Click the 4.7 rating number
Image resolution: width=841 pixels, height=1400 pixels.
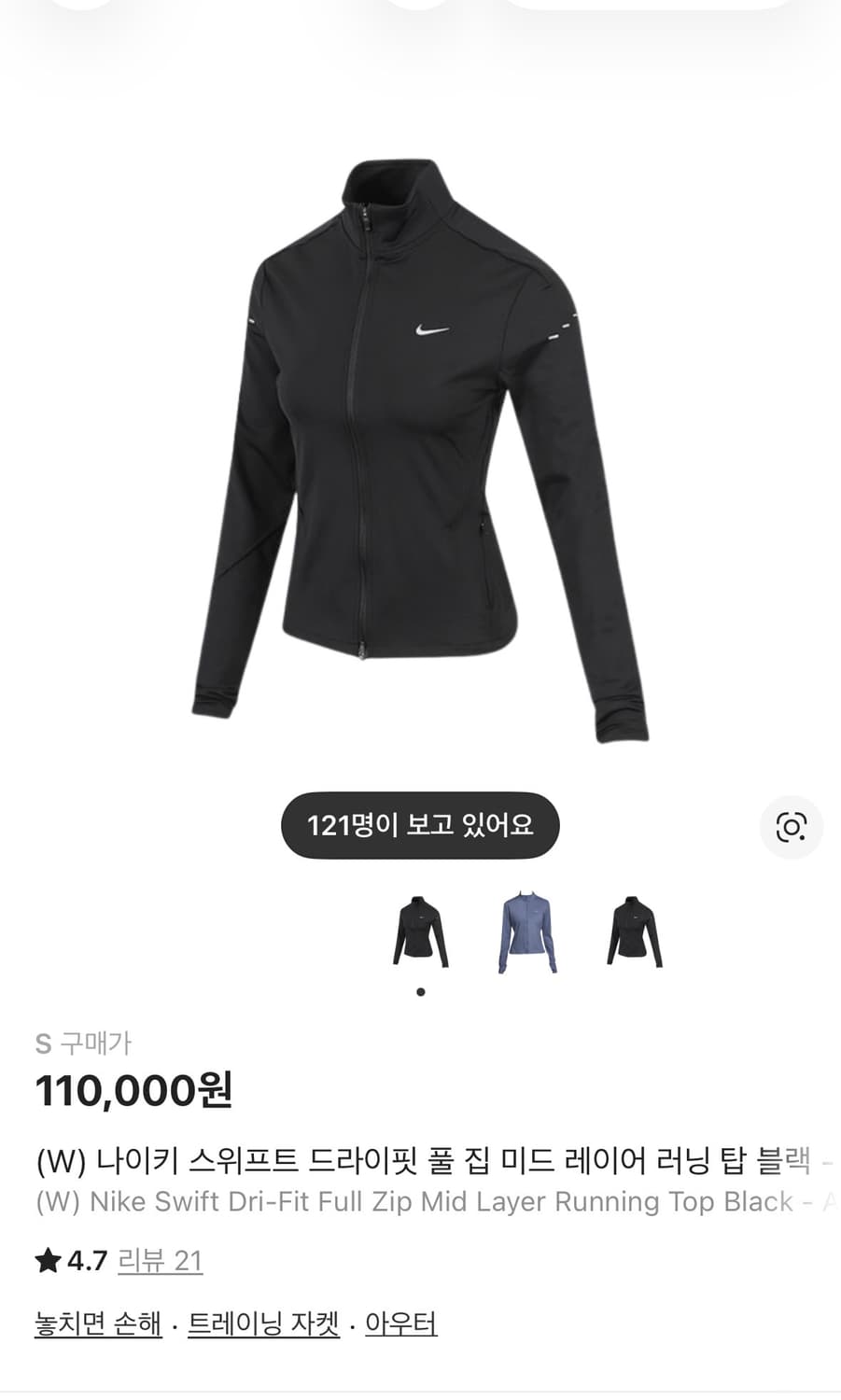[85, 1261]
